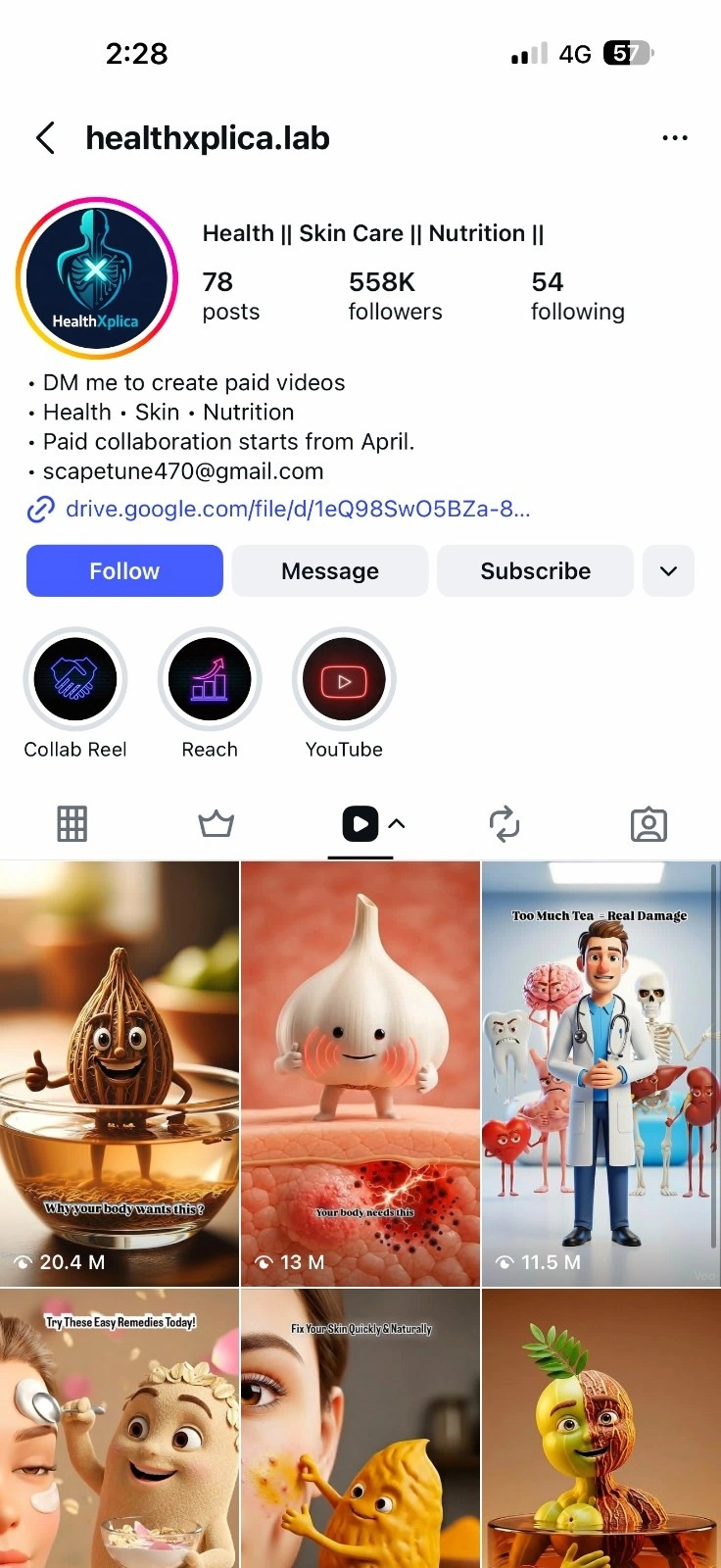Switch to the posts grid tab
The height and width of the screenshot is (1568, 721).
[x=72, y=824]
